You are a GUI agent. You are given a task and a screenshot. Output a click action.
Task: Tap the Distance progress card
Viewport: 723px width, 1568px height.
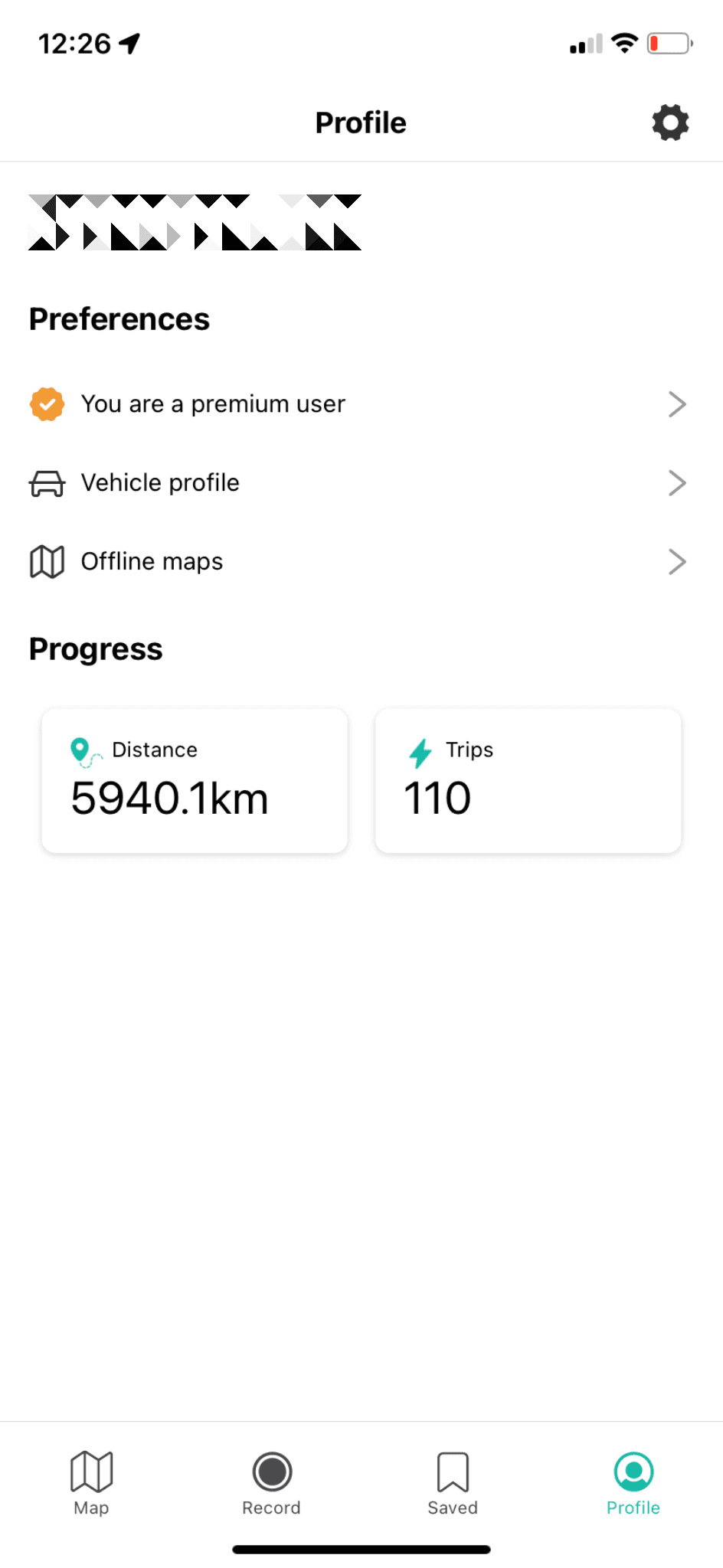coord(194,781)
